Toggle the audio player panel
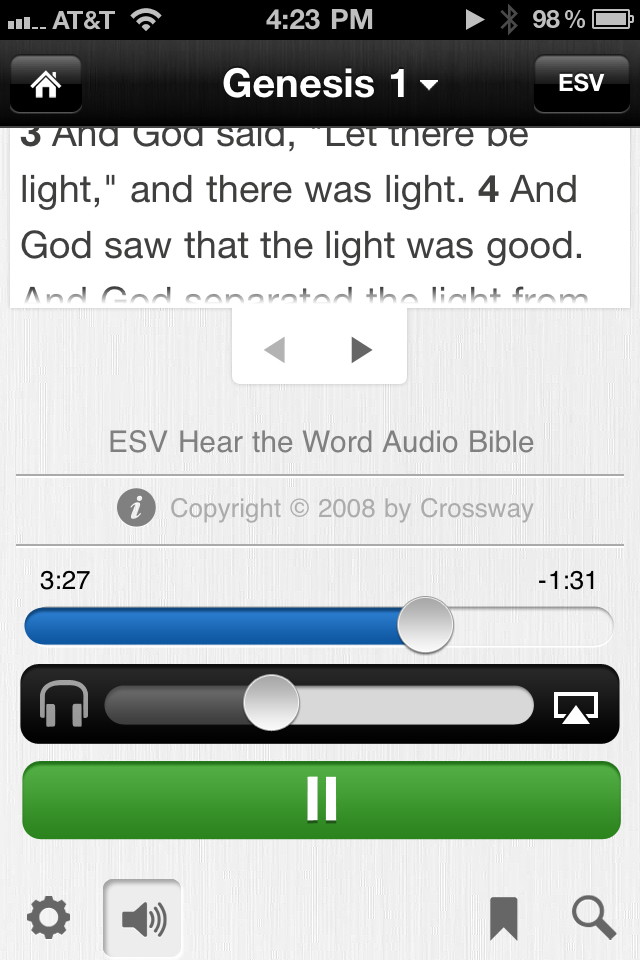The height and width of the screenshot is (960, 640). point(142,917)
